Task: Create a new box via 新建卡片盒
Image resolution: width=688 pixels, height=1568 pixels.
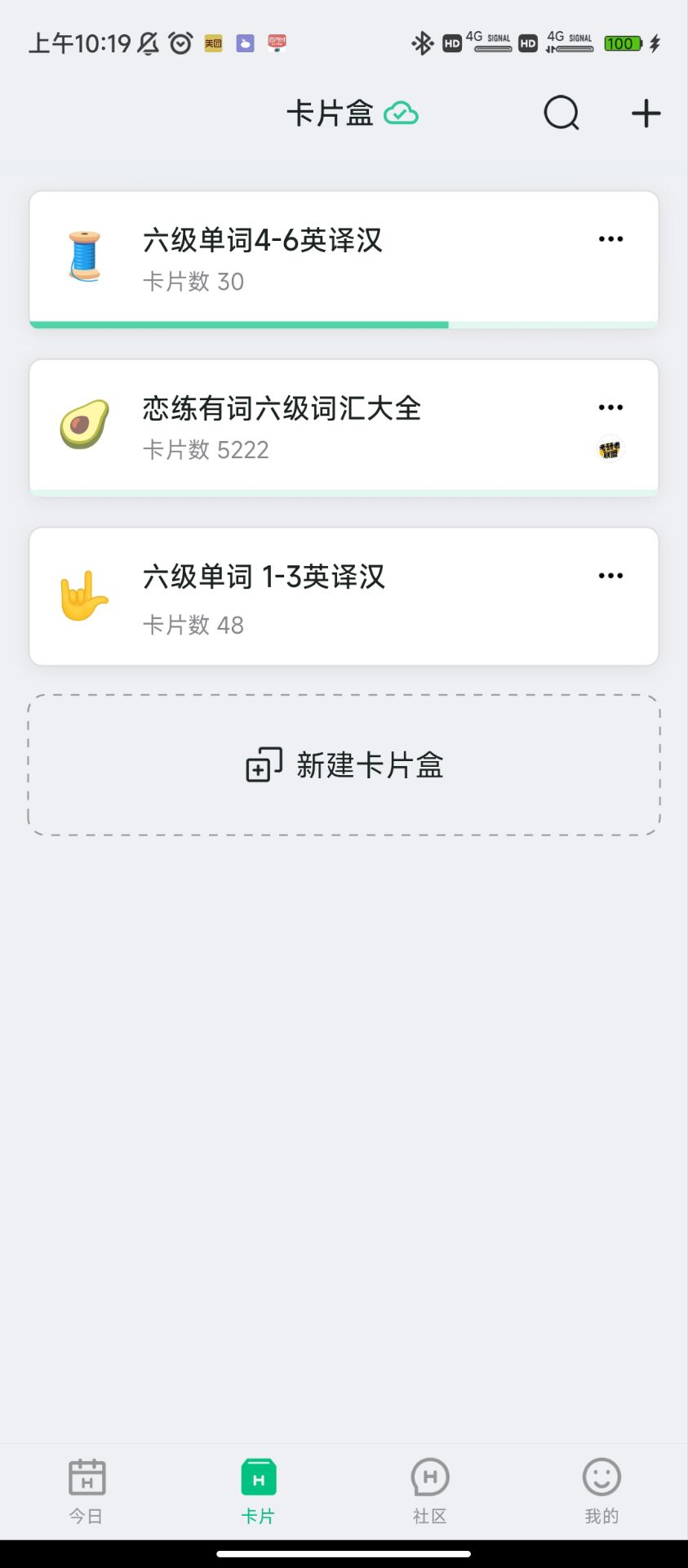Action: pos(344,765)
